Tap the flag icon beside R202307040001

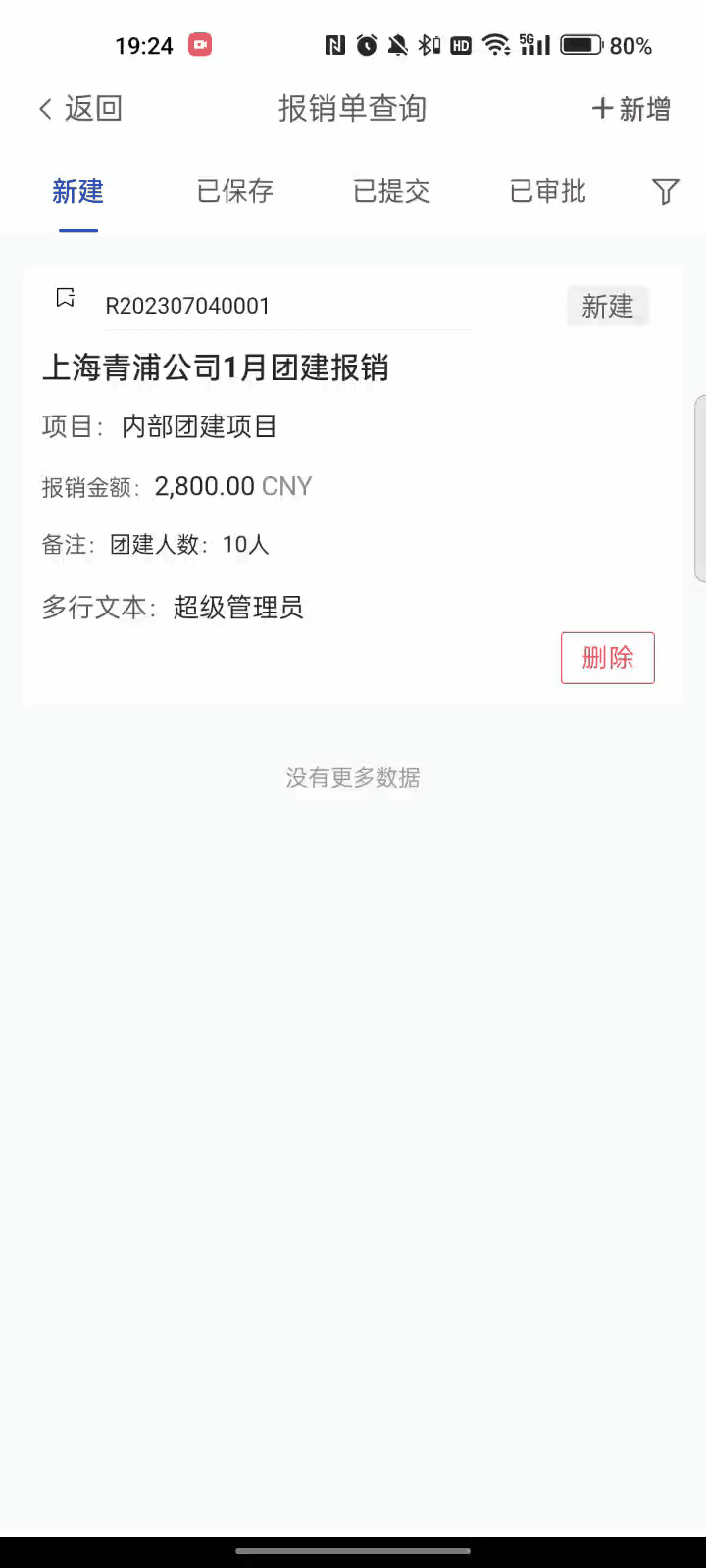pyautogui.click(x=66, y=298)
